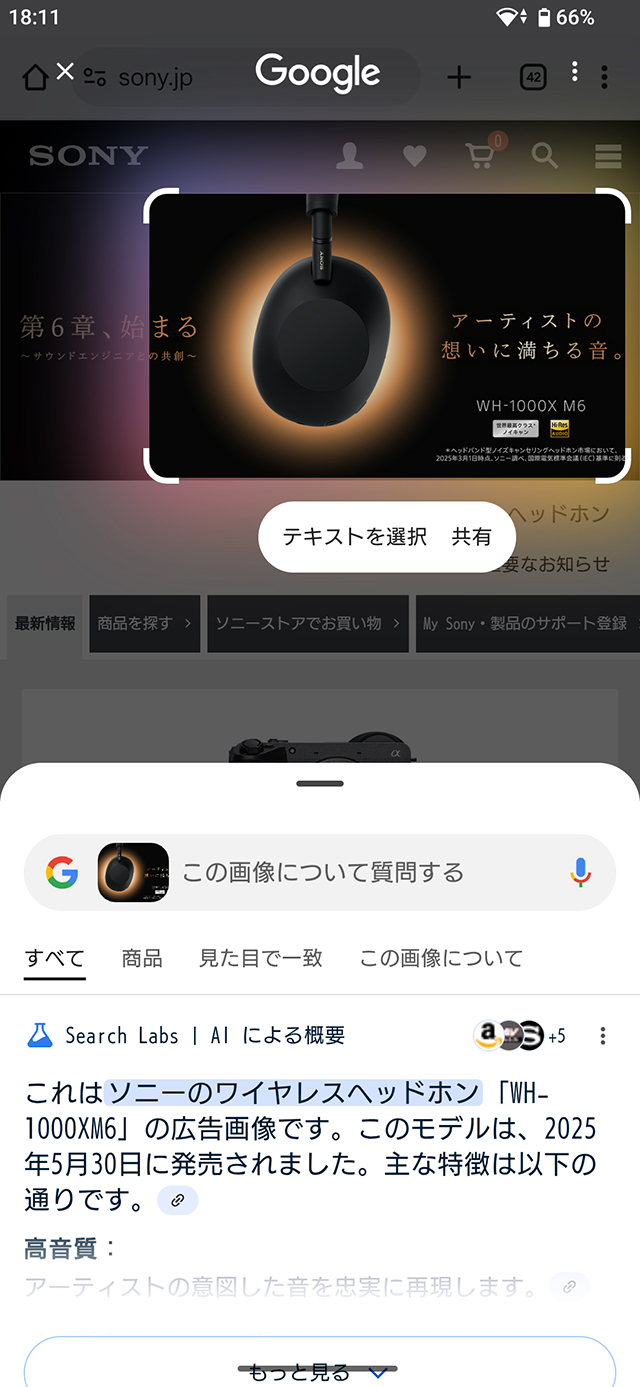Close the Google Lens overlay
Viewport: 640px width, 1387px height.
point(65,71)
